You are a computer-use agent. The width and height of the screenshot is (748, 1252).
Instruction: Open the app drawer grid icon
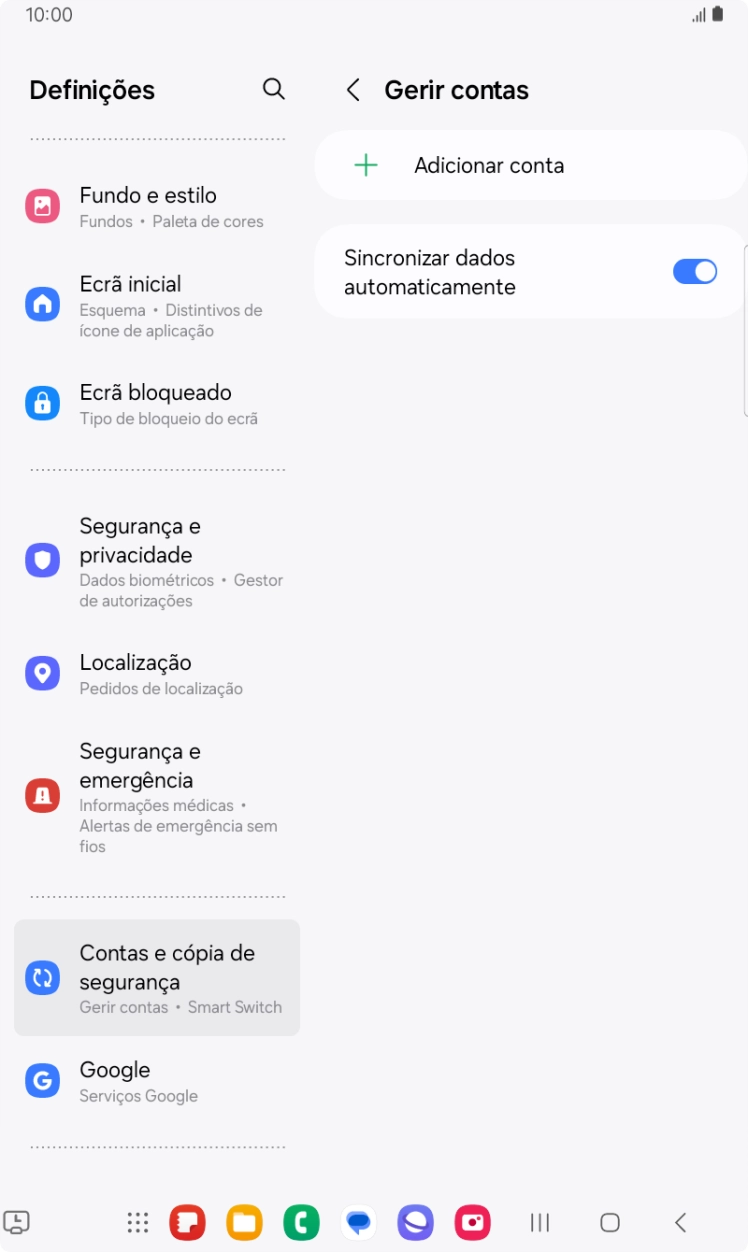point(137,1222)
